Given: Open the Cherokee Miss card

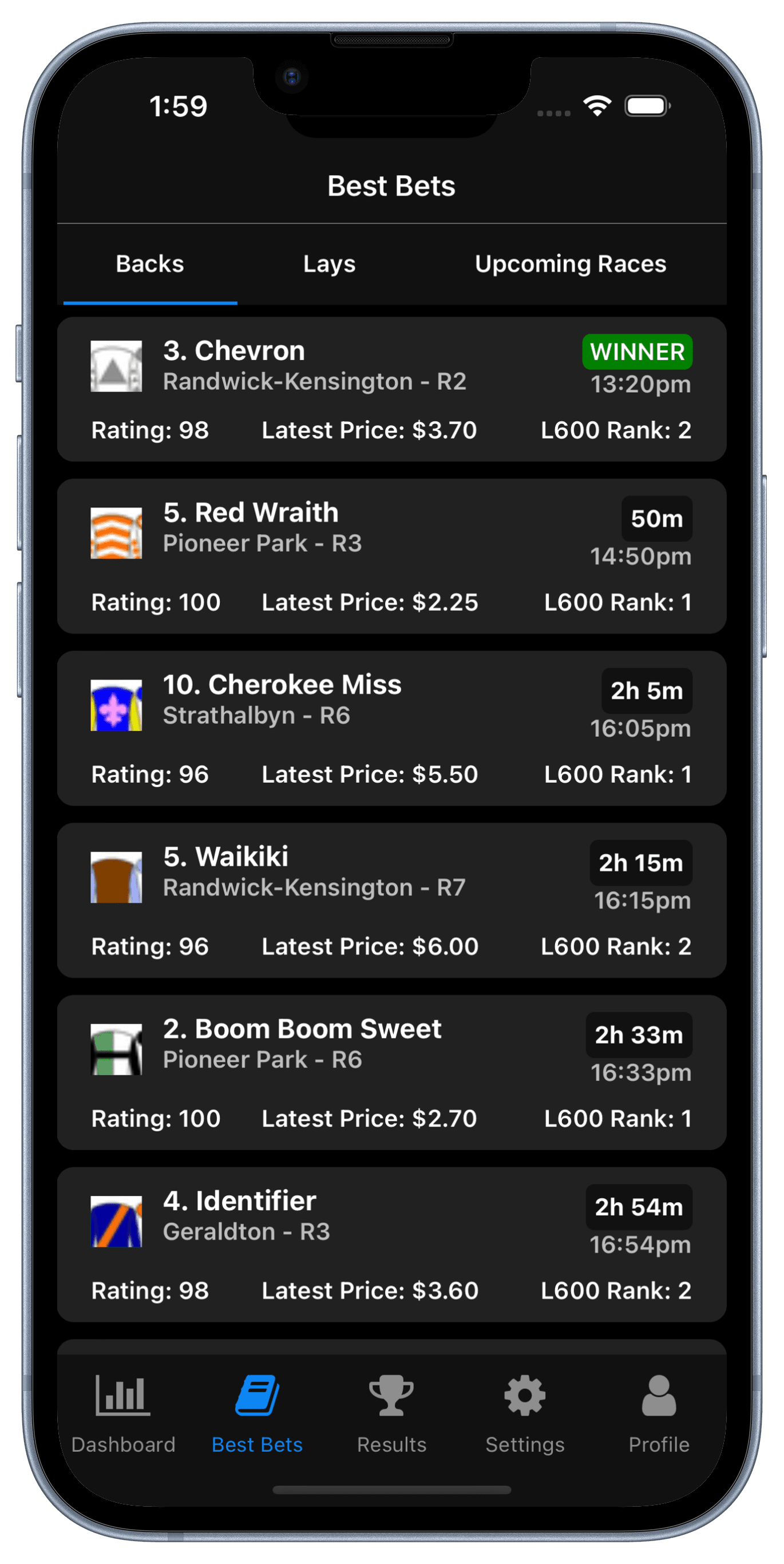Looking at the screenshot, I should pyautogui.click(x=391, y=728).
